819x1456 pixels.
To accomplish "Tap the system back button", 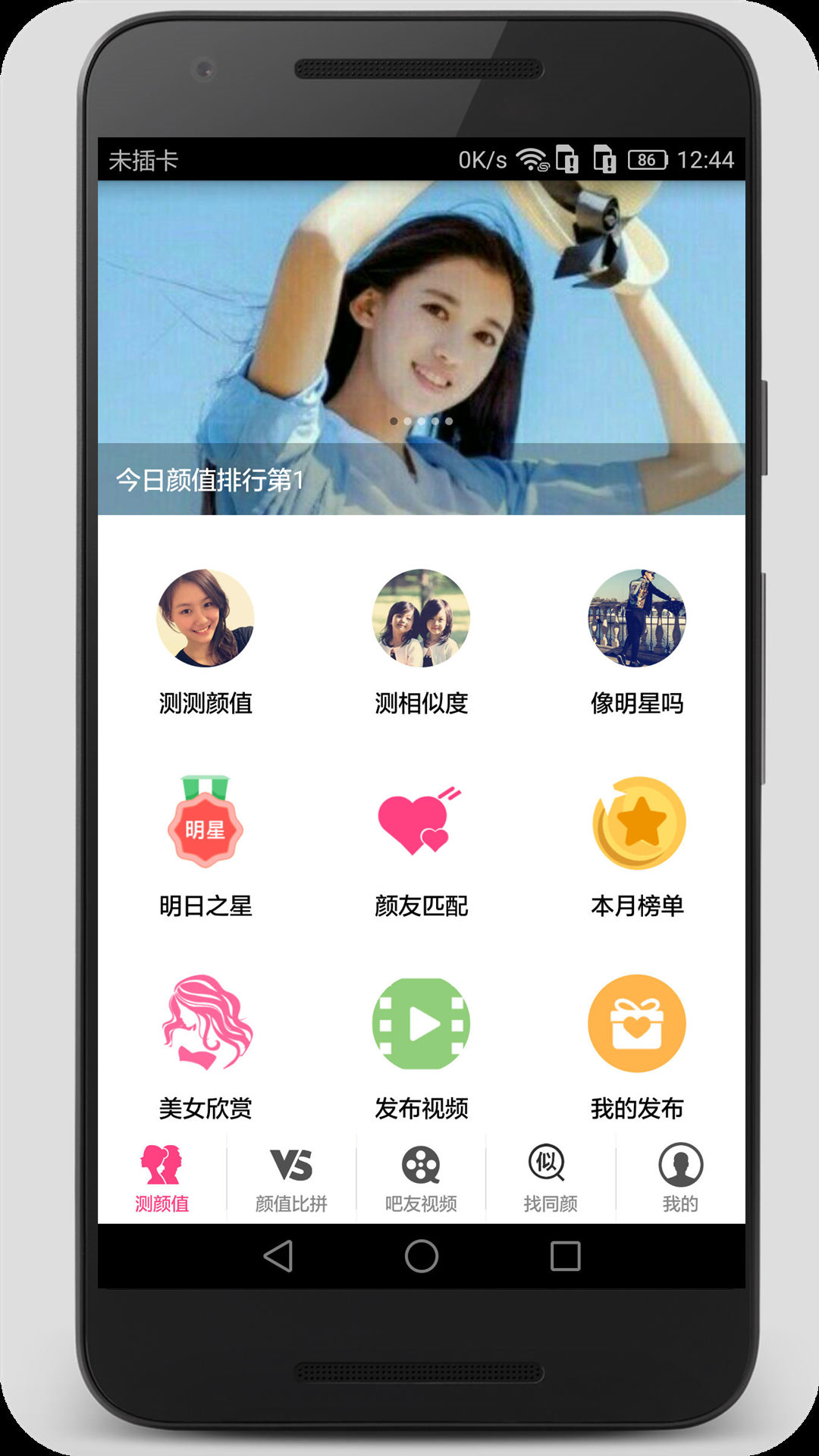I will (278, 1257).
